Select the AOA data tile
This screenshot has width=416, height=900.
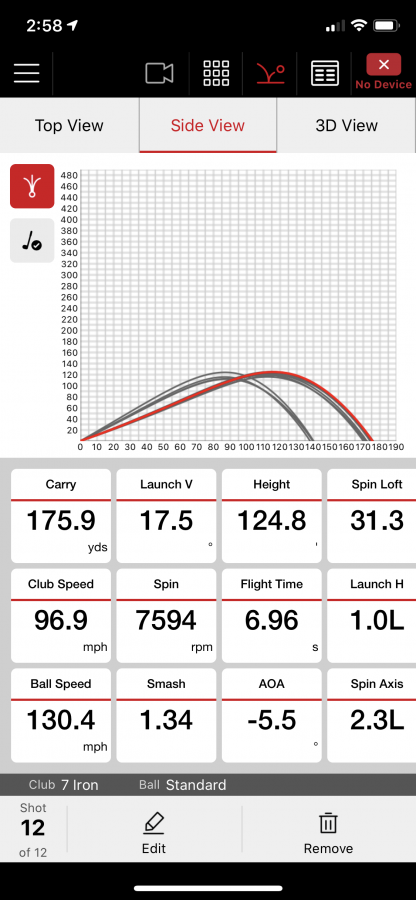tap(272, 716)
